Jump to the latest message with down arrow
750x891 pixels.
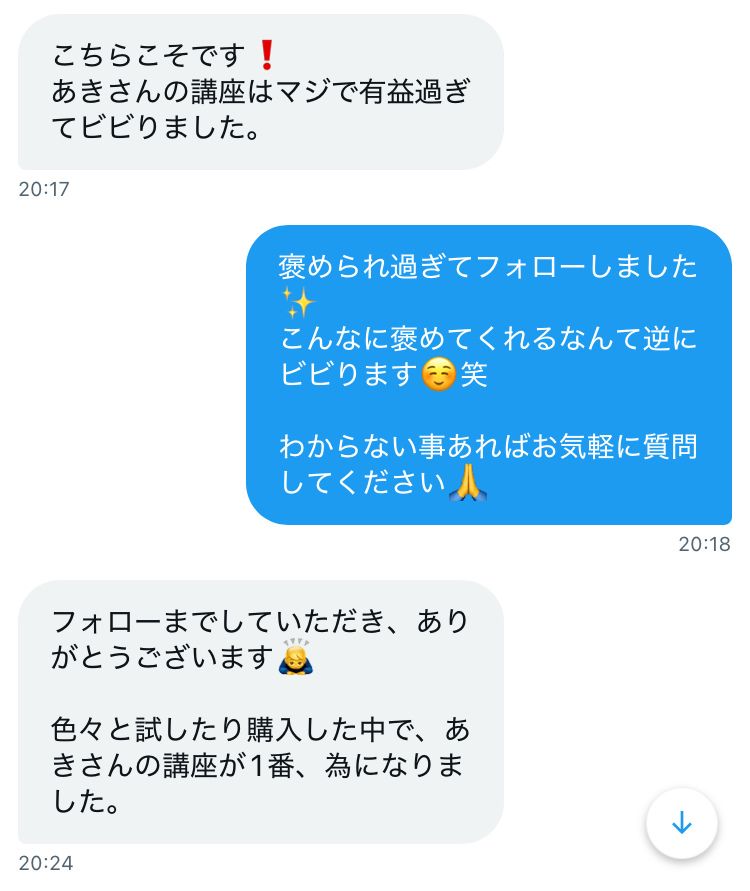681,823
